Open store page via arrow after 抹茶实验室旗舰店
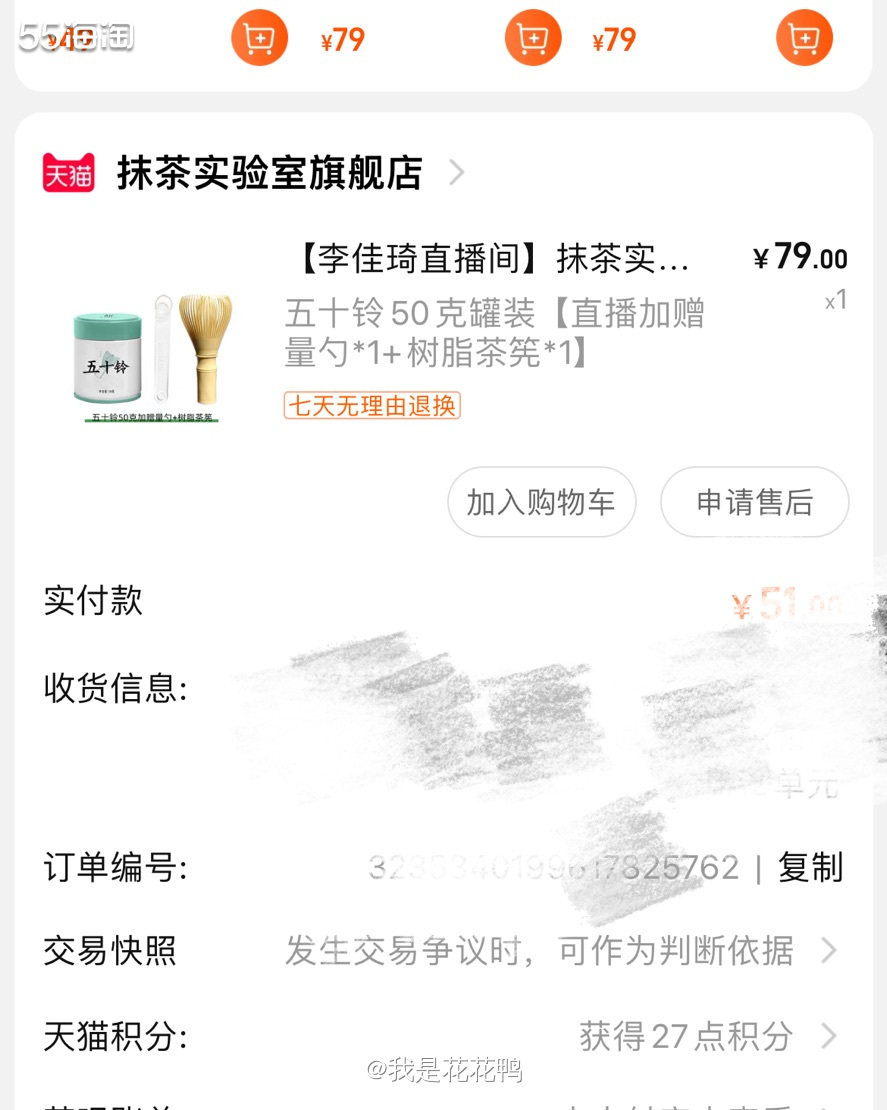Viewport: 887px width, 1110px height. pos(456,171)
